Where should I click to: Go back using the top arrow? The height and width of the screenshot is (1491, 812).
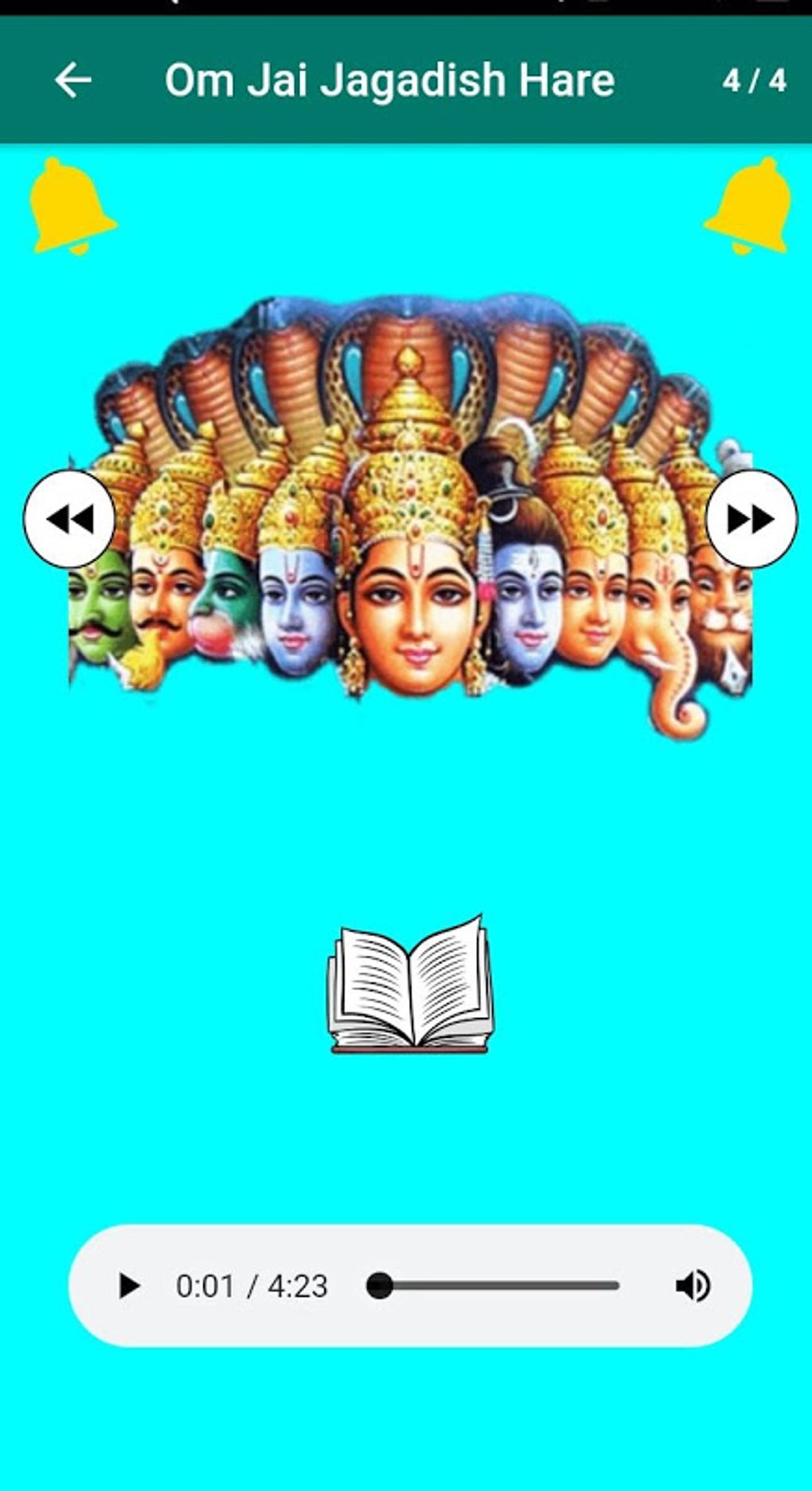(x=72, y=80)
